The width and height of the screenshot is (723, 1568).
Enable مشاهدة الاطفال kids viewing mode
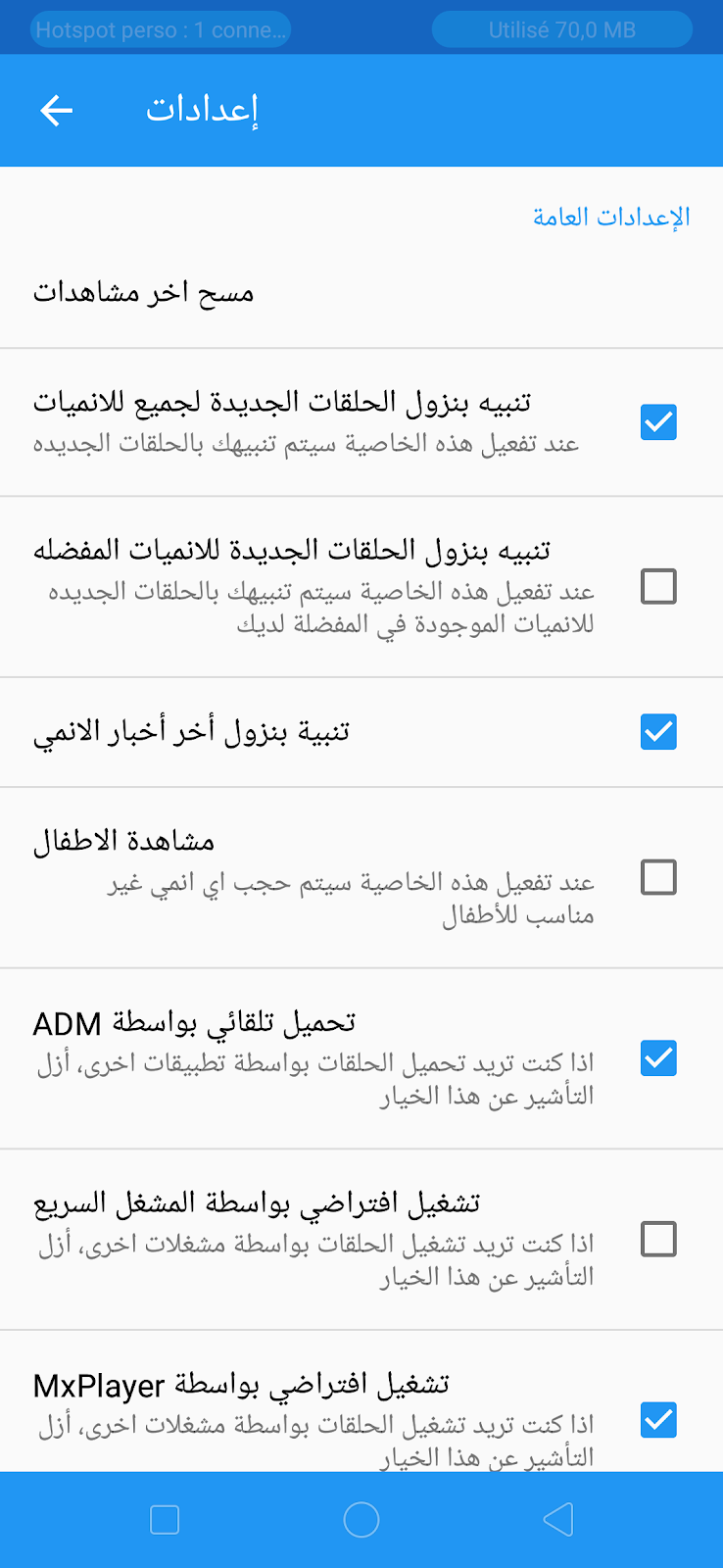click(658, 877)
